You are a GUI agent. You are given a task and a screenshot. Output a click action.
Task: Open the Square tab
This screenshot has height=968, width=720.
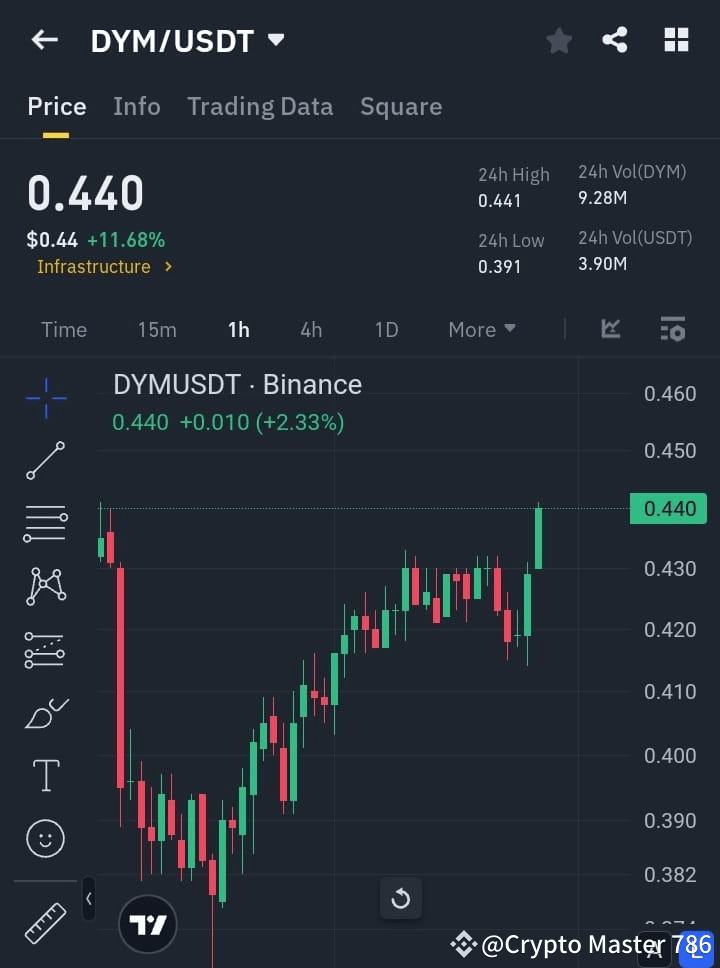401,106
